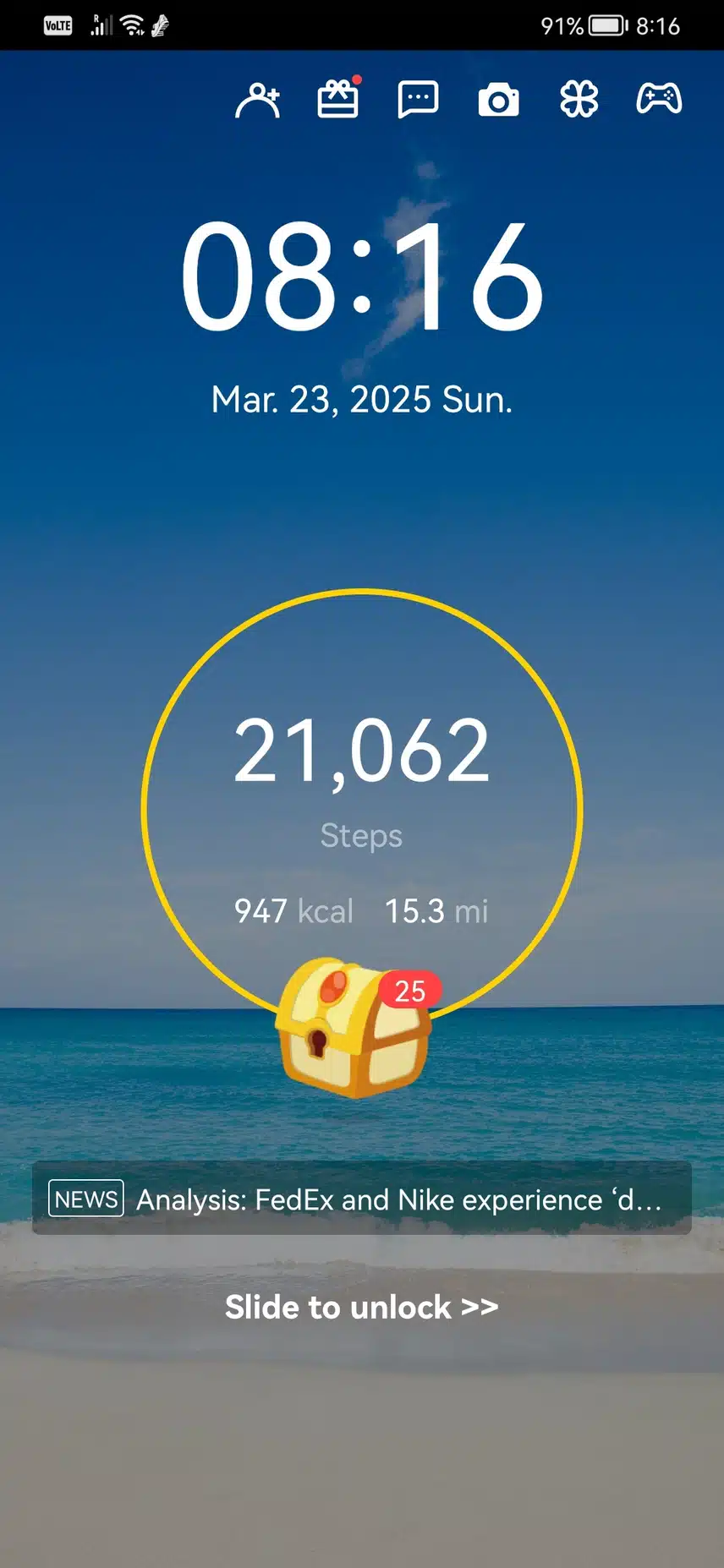The height and width of the screenshot is (1568, 724).
Task: Open the messages chat icon
Action: point(418,100)
